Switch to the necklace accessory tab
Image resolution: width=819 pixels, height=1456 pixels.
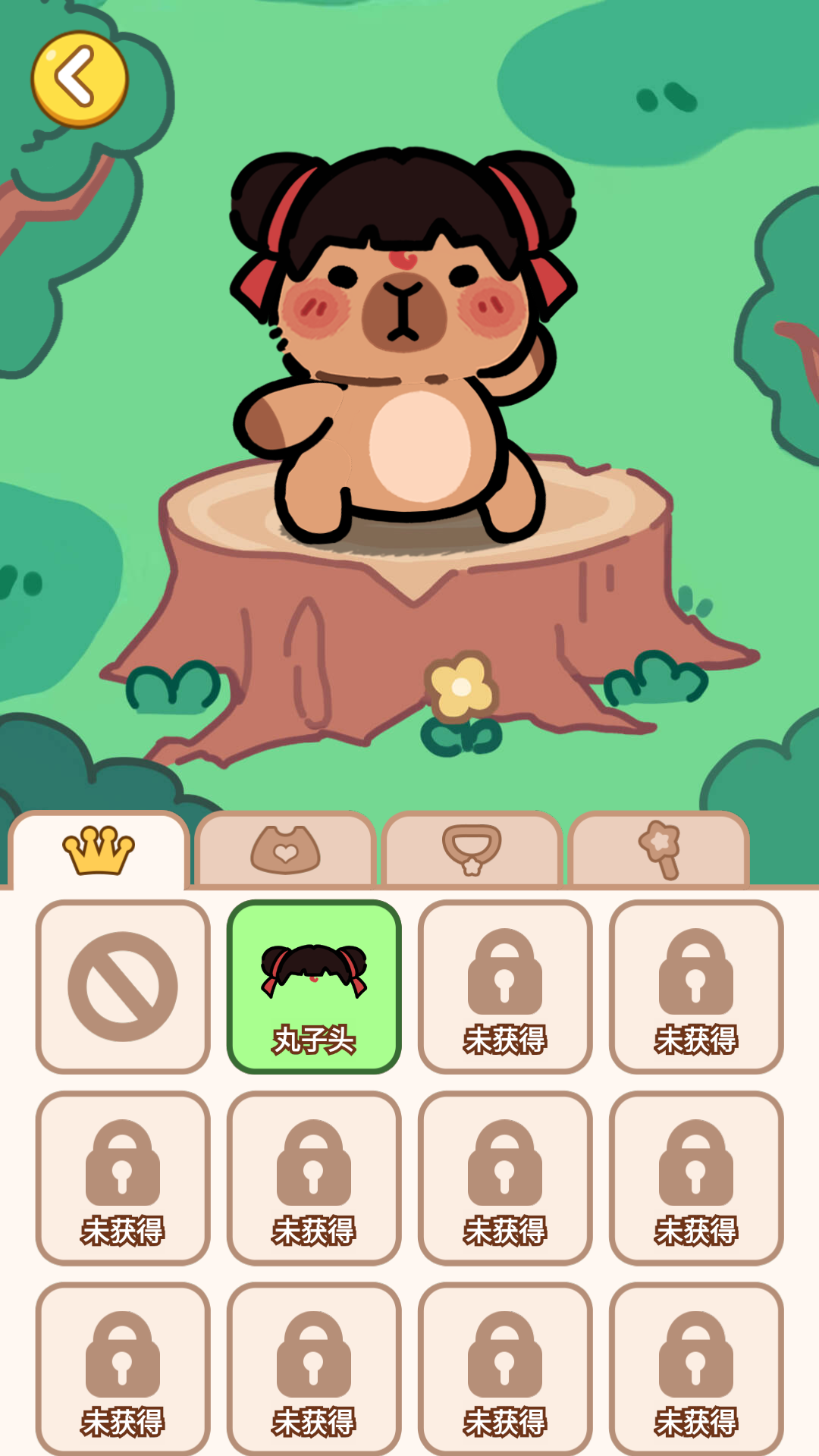(x=472, y=849)
